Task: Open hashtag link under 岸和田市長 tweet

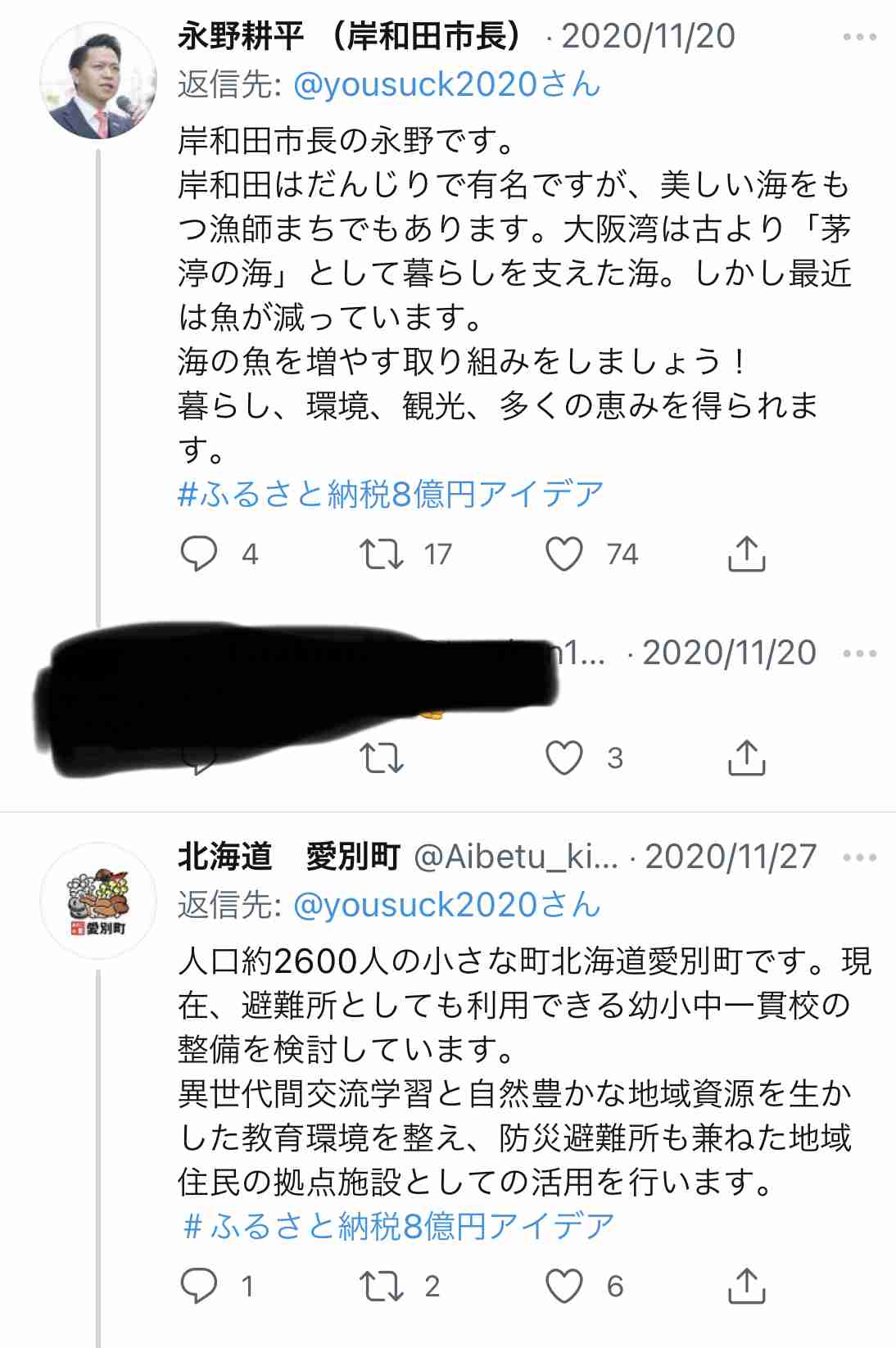Action: coord(391,495)
